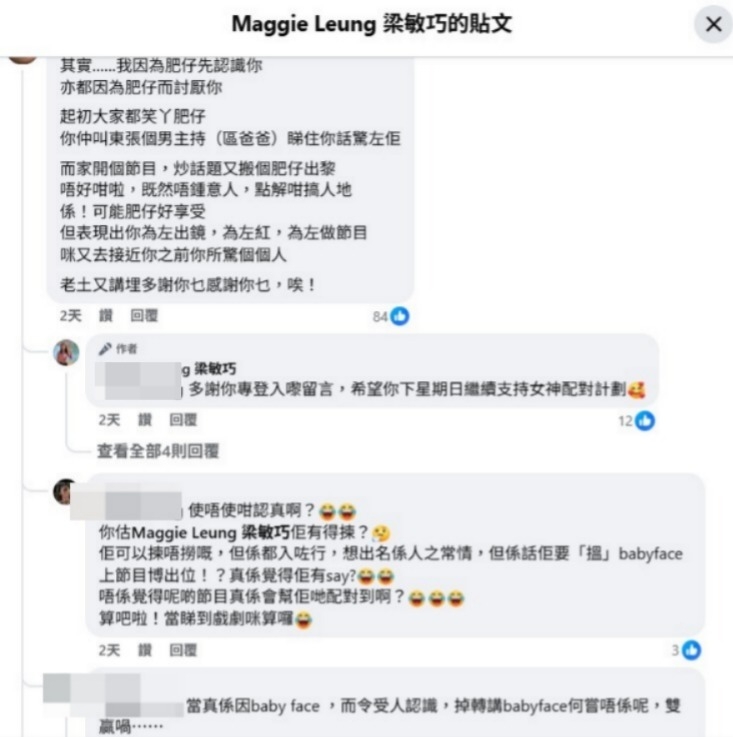733x737 pixels.
Task: Close the Maggie Leung post dialog
Action: (713, 25)
